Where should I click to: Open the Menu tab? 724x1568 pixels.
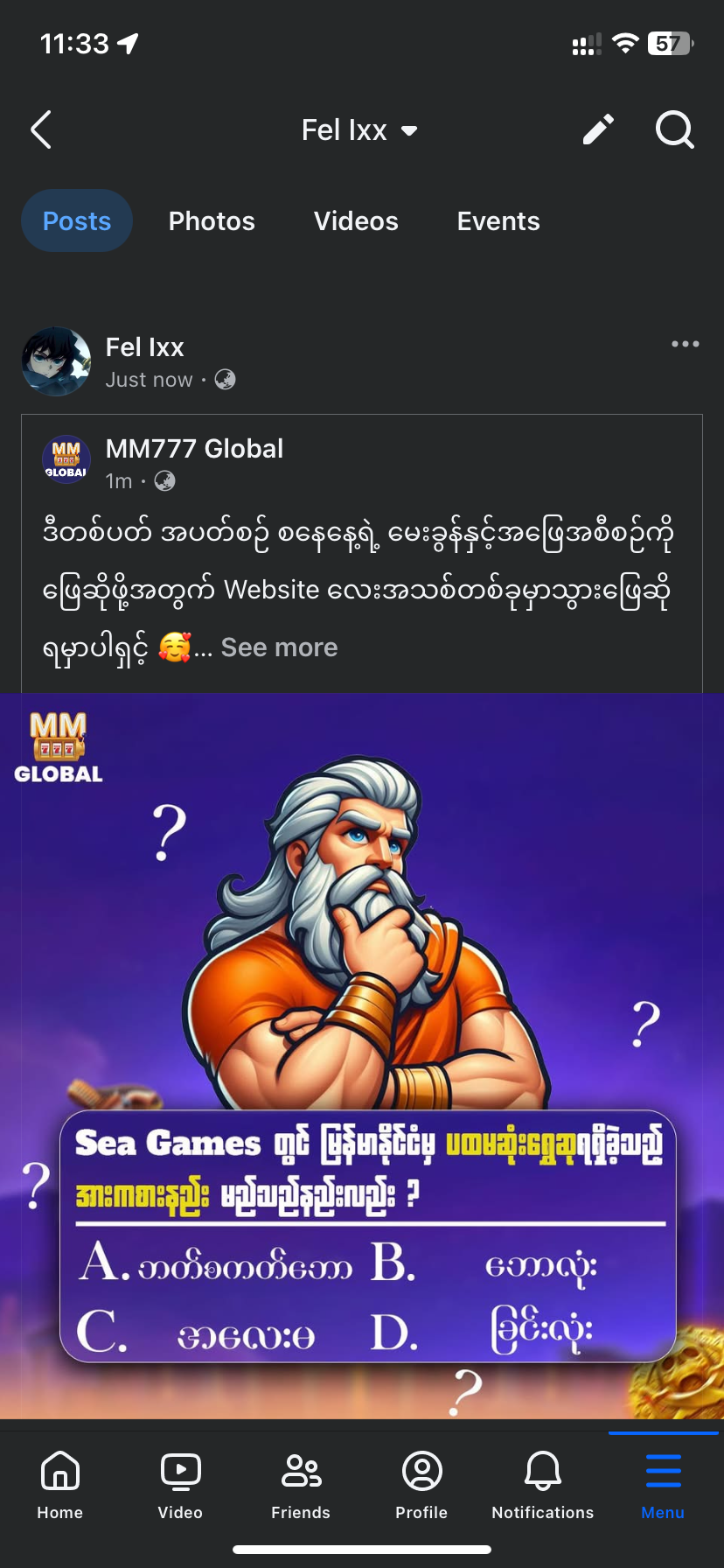pos(663,1485)
